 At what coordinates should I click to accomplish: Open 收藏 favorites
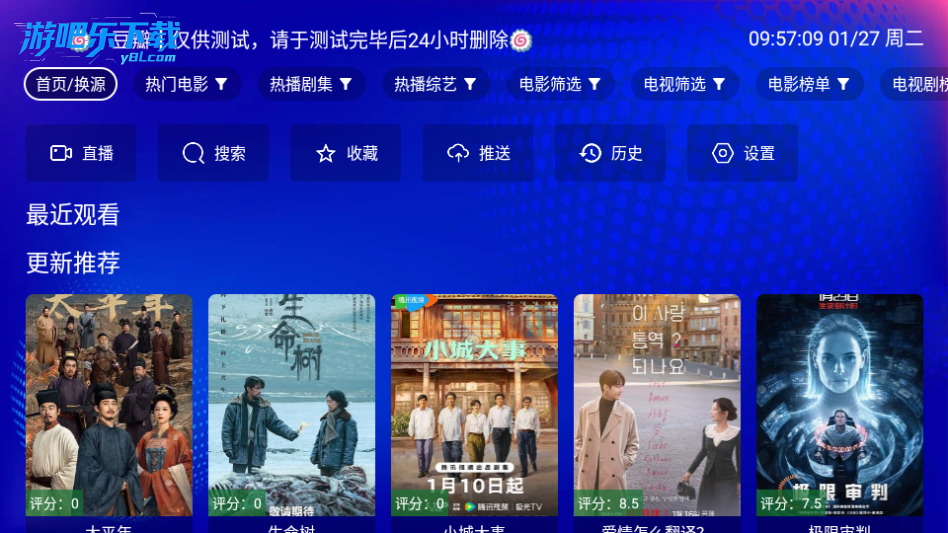click(346, 153)
